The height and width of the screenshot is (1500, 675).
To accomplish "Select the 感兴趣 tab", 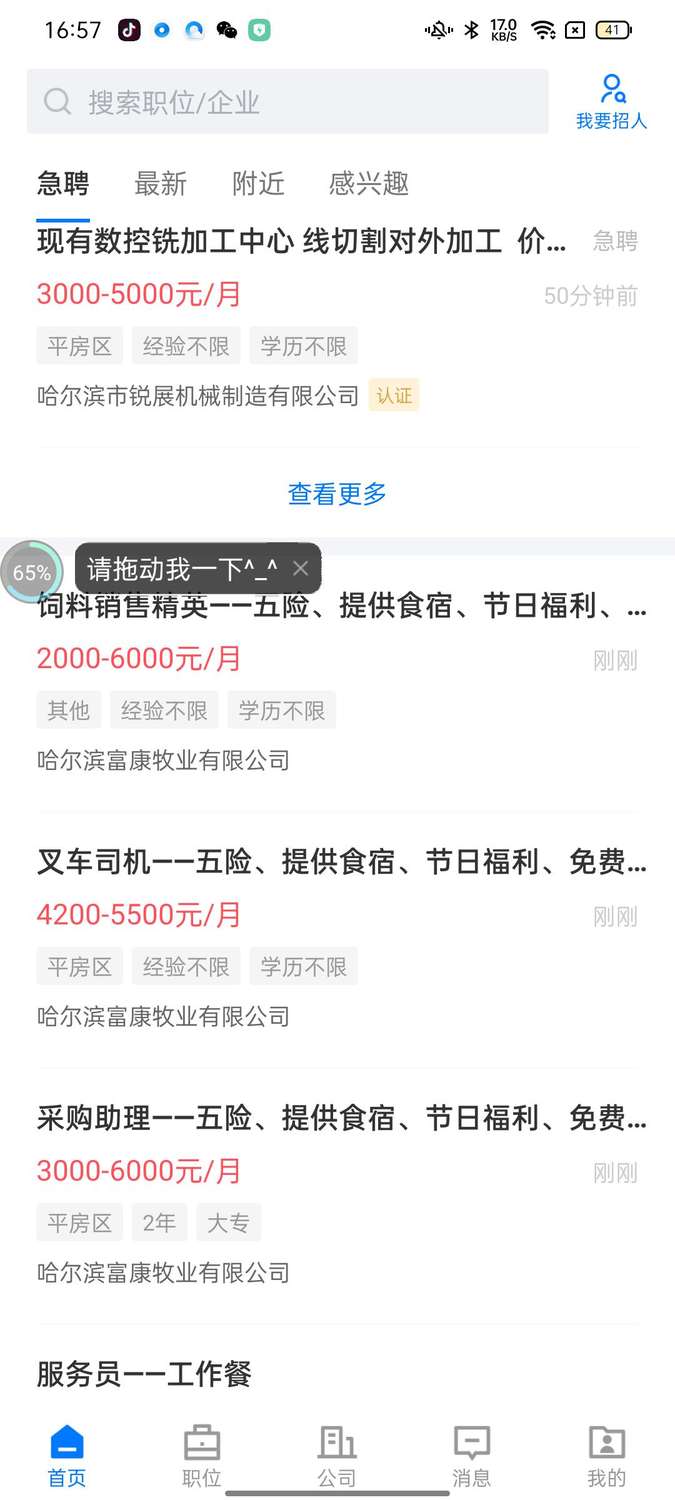I will pos(368,184).
